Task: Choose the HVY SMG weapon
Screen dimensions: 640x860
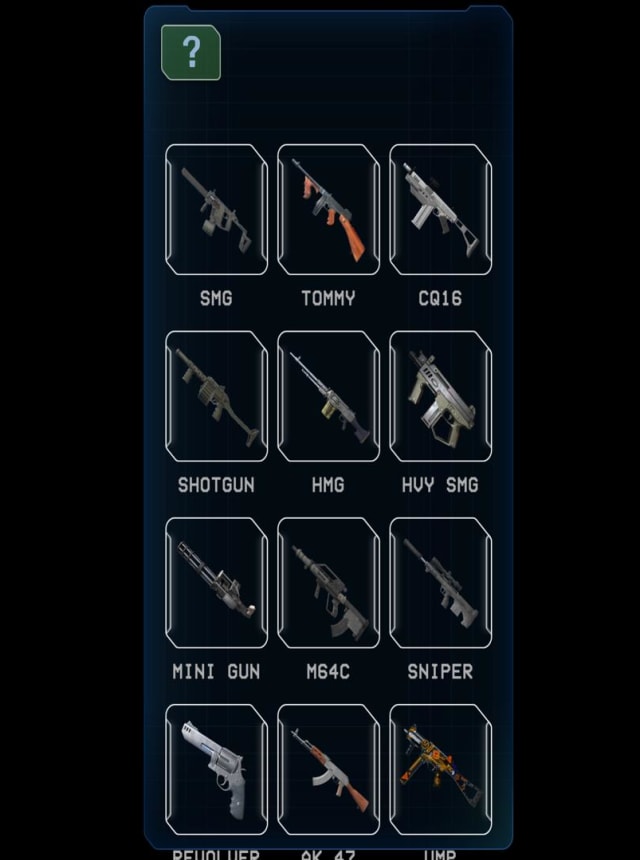Action: click(440, 396)
